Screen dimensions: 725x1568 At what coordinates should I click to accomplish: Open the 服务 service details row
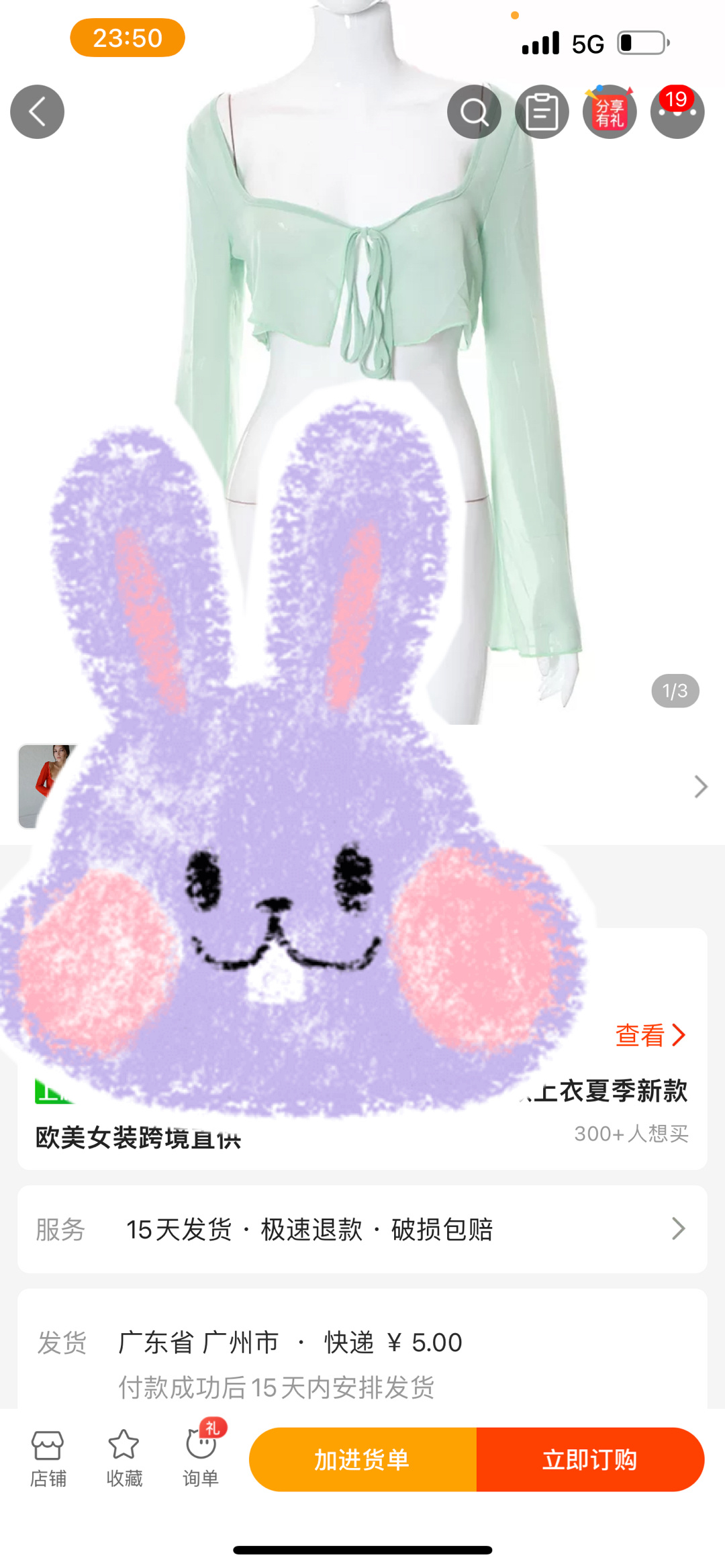tap(362, 1229)
